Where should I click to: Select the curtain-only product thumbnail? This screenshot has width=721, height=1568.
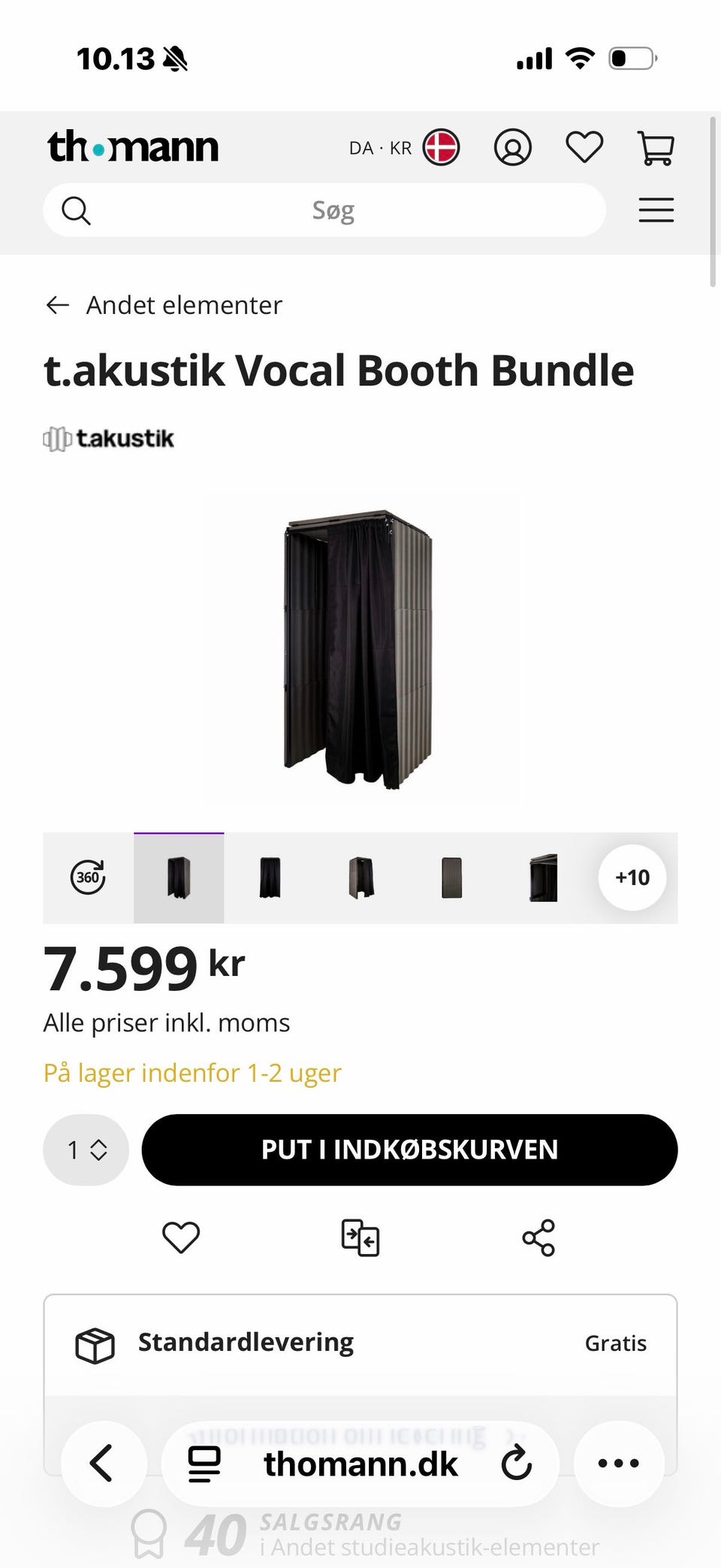click(x=269, y=878)
